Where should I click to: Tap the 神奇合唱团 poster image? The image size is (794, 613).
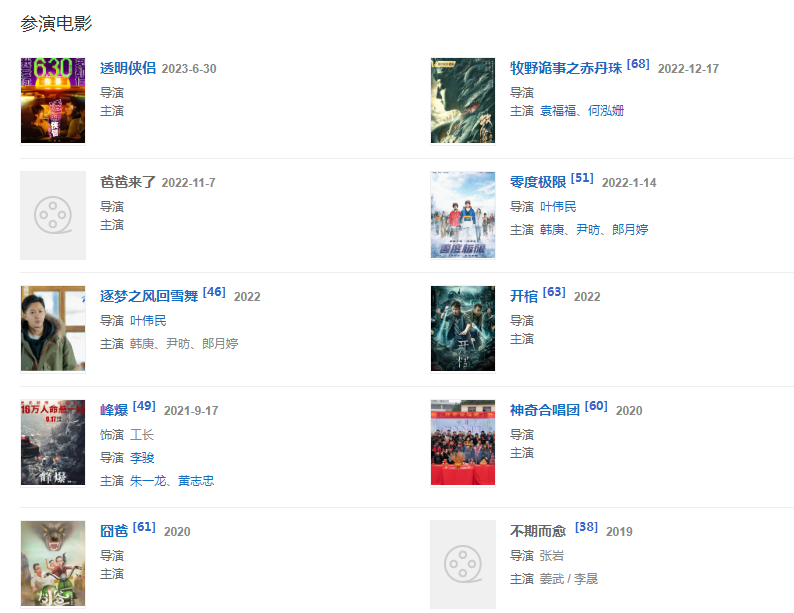[x=463, y=442]
